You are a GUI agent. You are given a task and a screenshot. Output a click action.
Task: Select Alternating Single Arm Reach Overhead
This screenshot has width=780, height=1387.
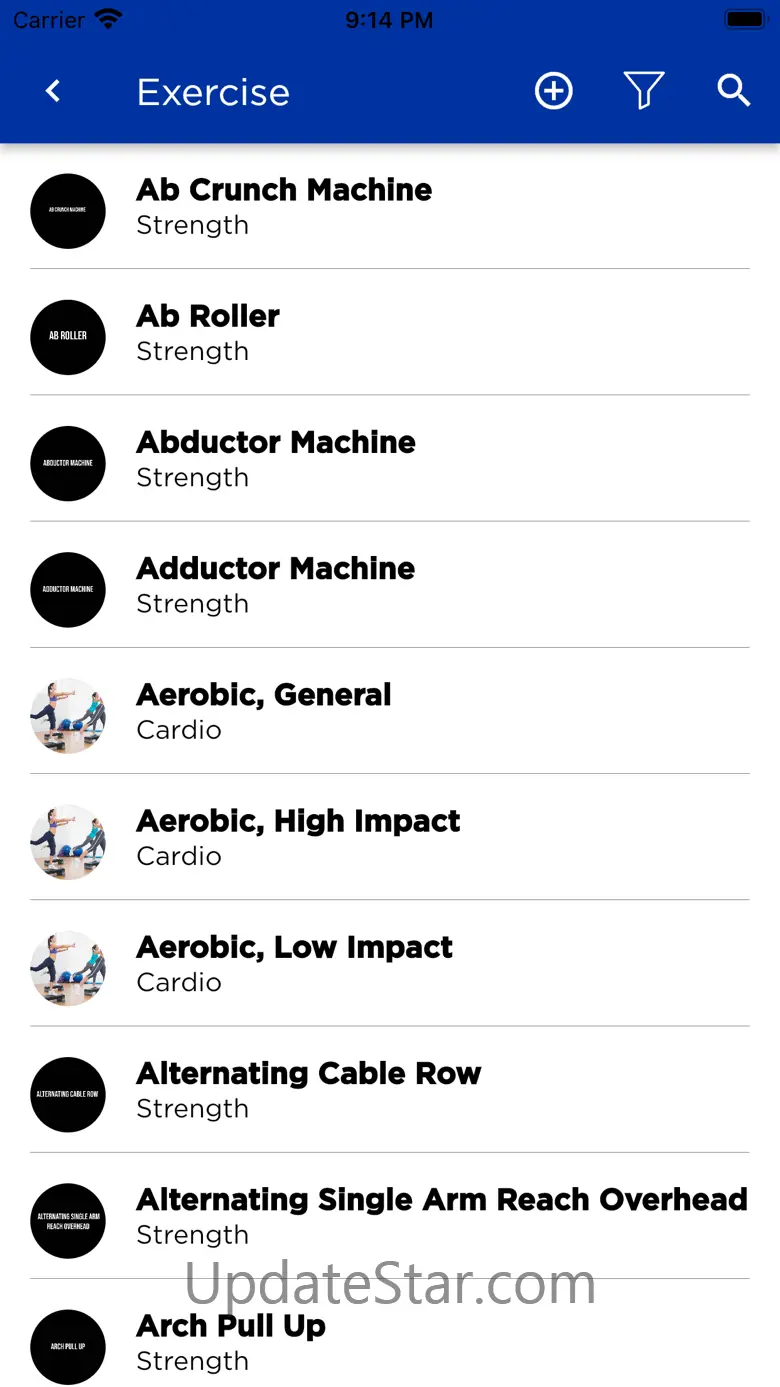390,1215
